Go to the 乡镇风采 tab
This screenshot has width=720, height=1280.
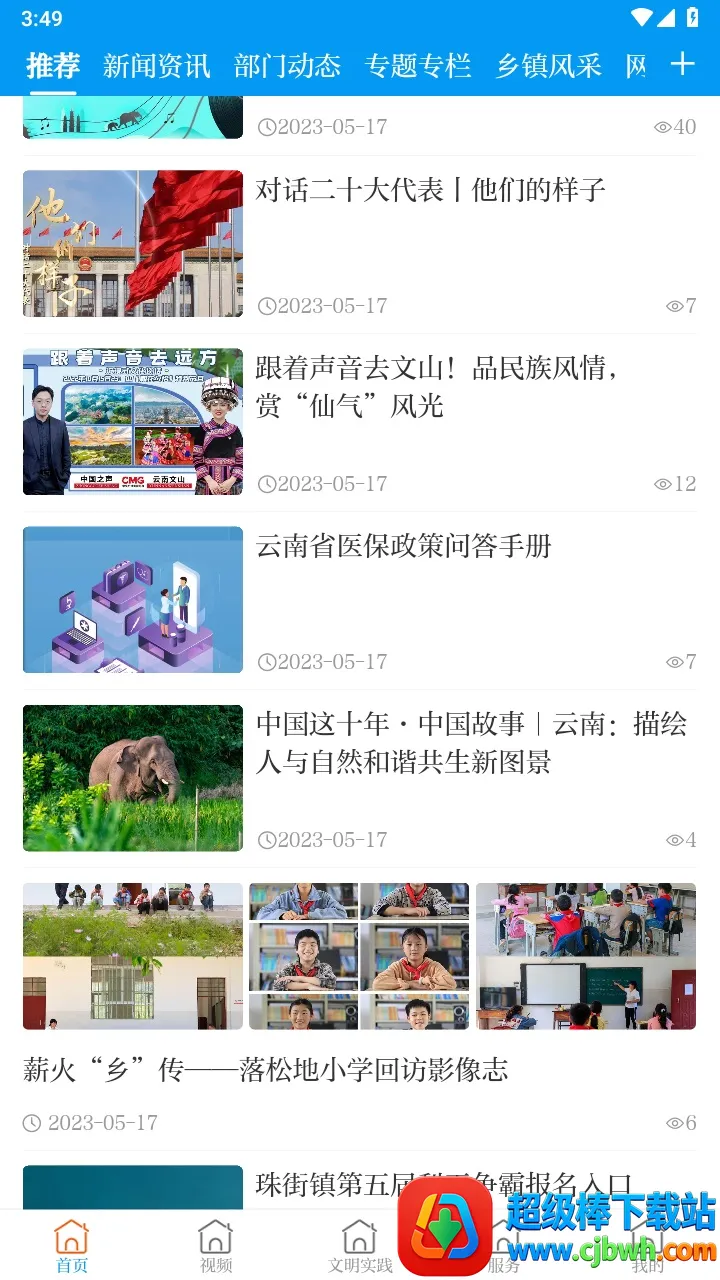click(549, 66)
